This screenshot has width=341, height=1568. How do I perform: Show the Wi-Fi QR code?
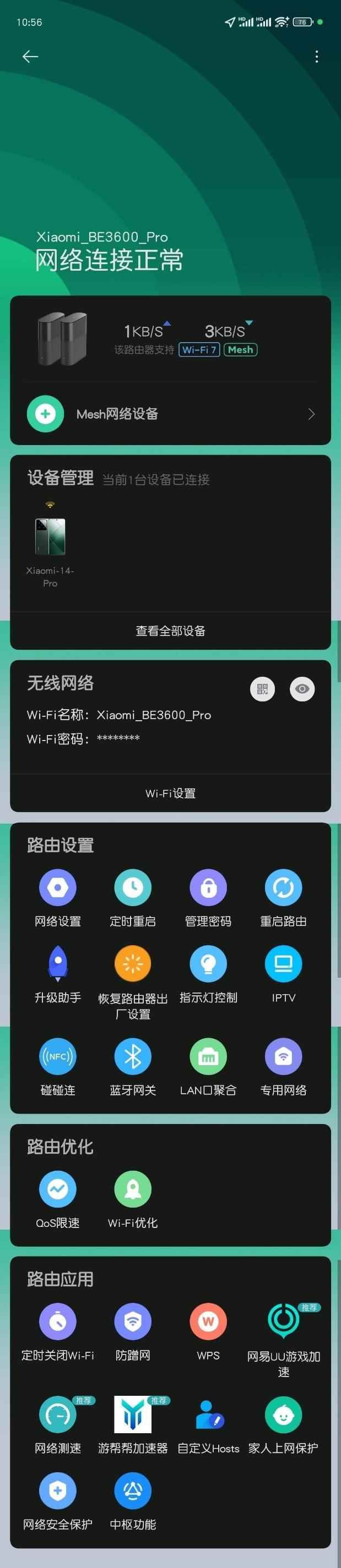tap(262, 689)
